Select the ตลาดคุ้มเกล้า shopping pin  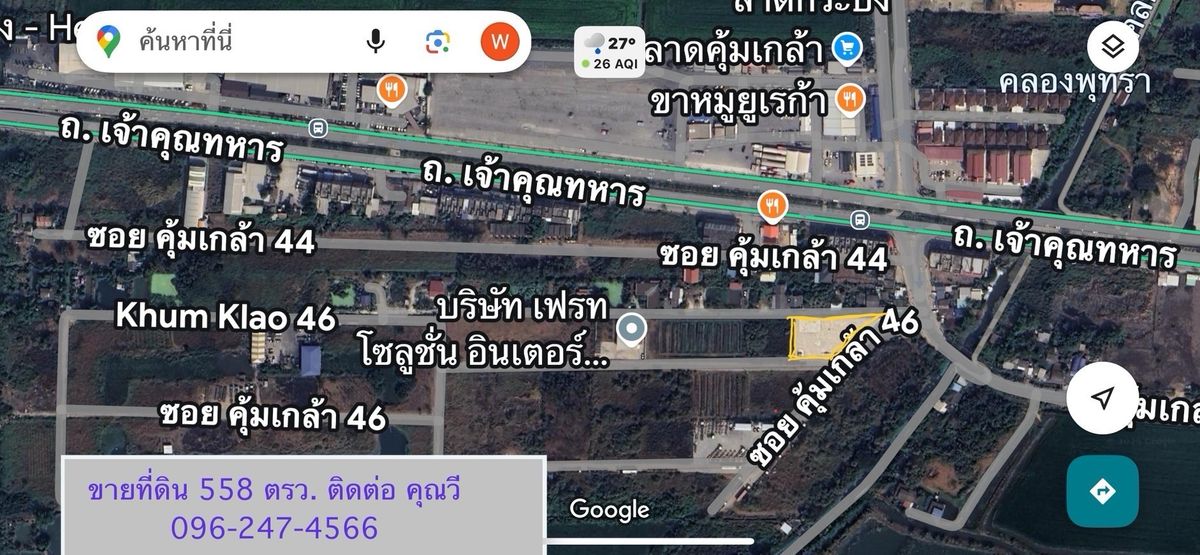(848, 47)
